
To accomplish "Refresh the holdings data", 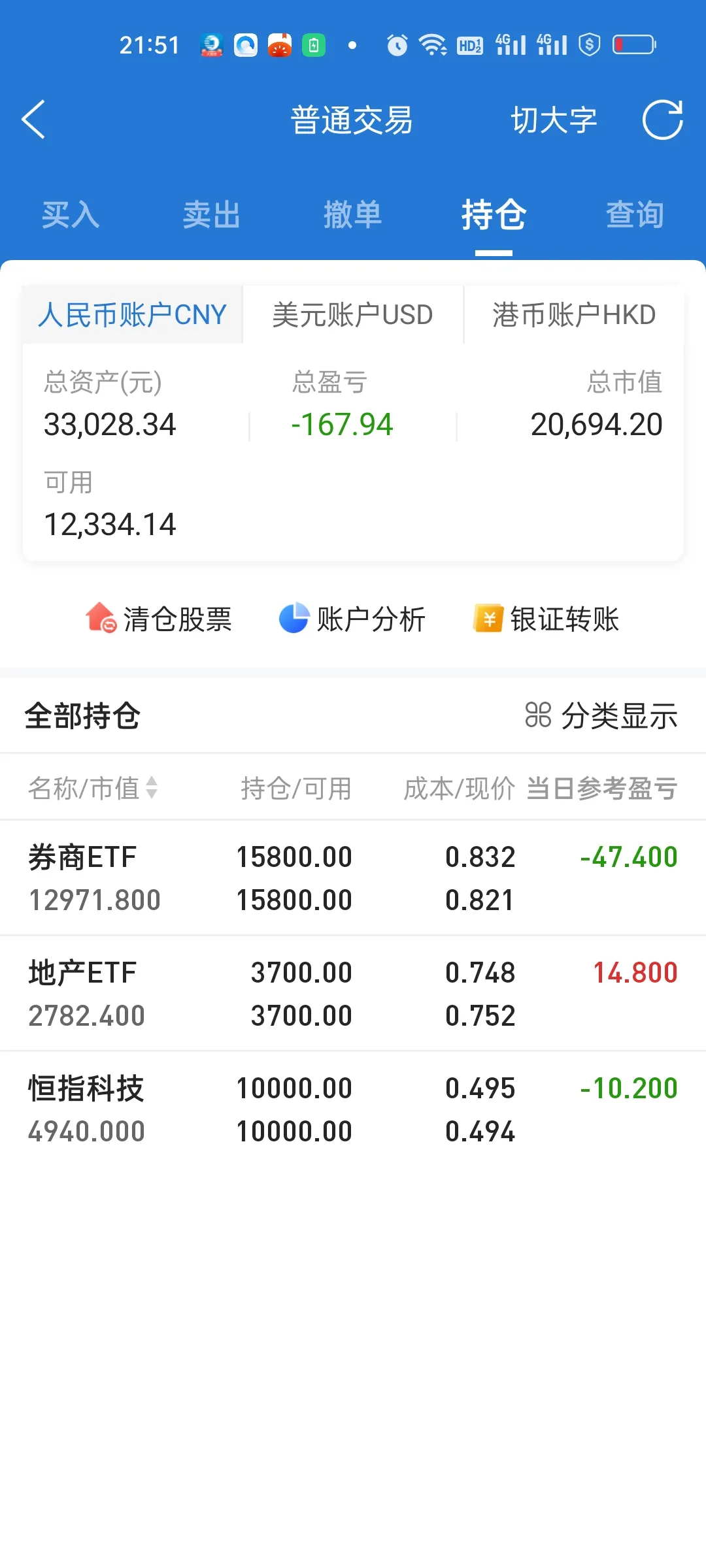I will tap(662, 120).
